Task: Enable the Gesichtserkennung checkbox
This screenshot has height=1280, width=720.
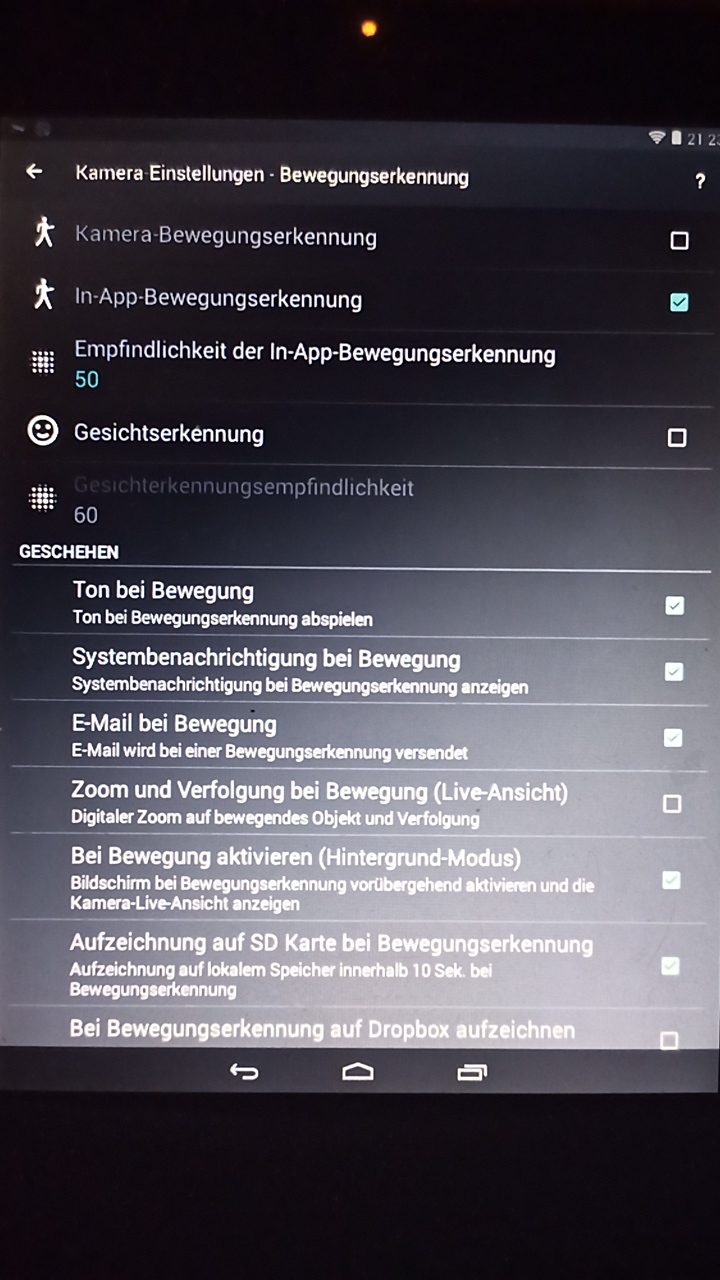Action: point(677,437)
